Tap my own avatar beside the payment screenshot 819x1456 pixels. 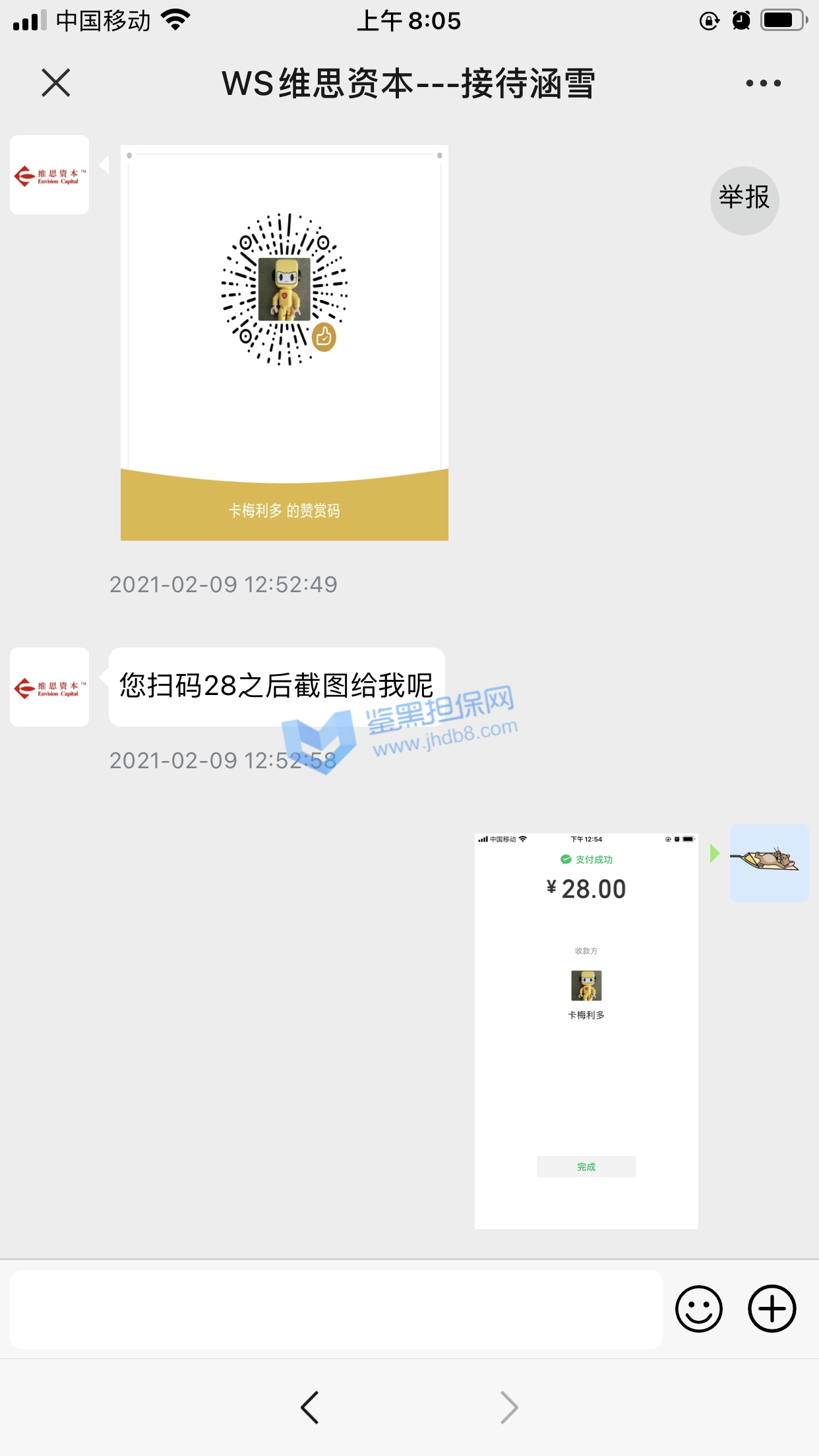point(769,863)
